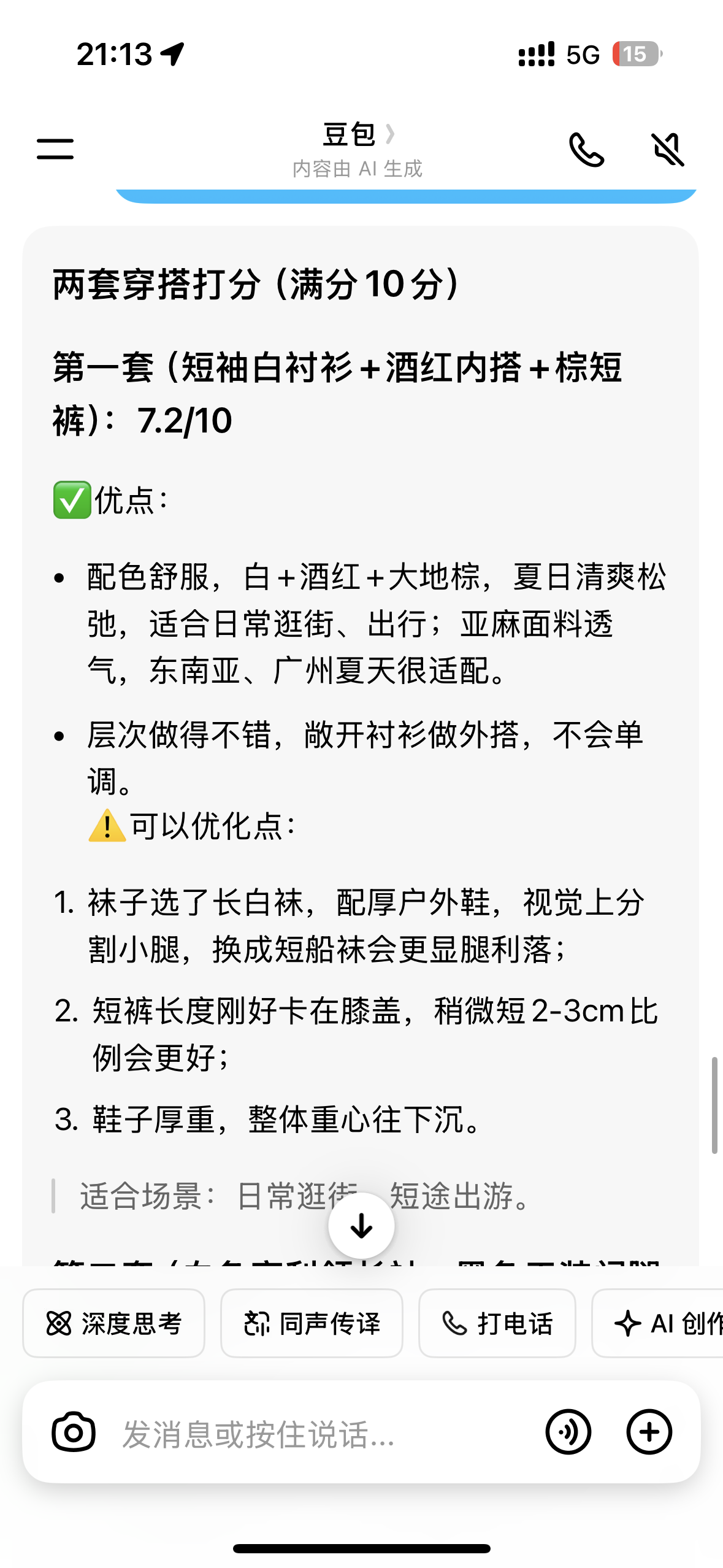The image size is (723, 1568).
Task: Switch to voice input mode
Action: point(568,1432)
